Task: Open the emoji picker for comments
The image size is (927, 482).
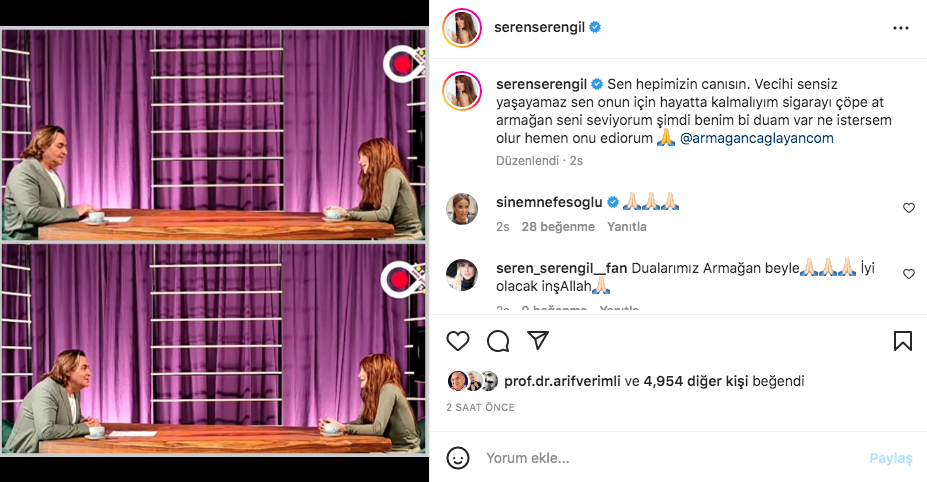Action: pos(458,458)
